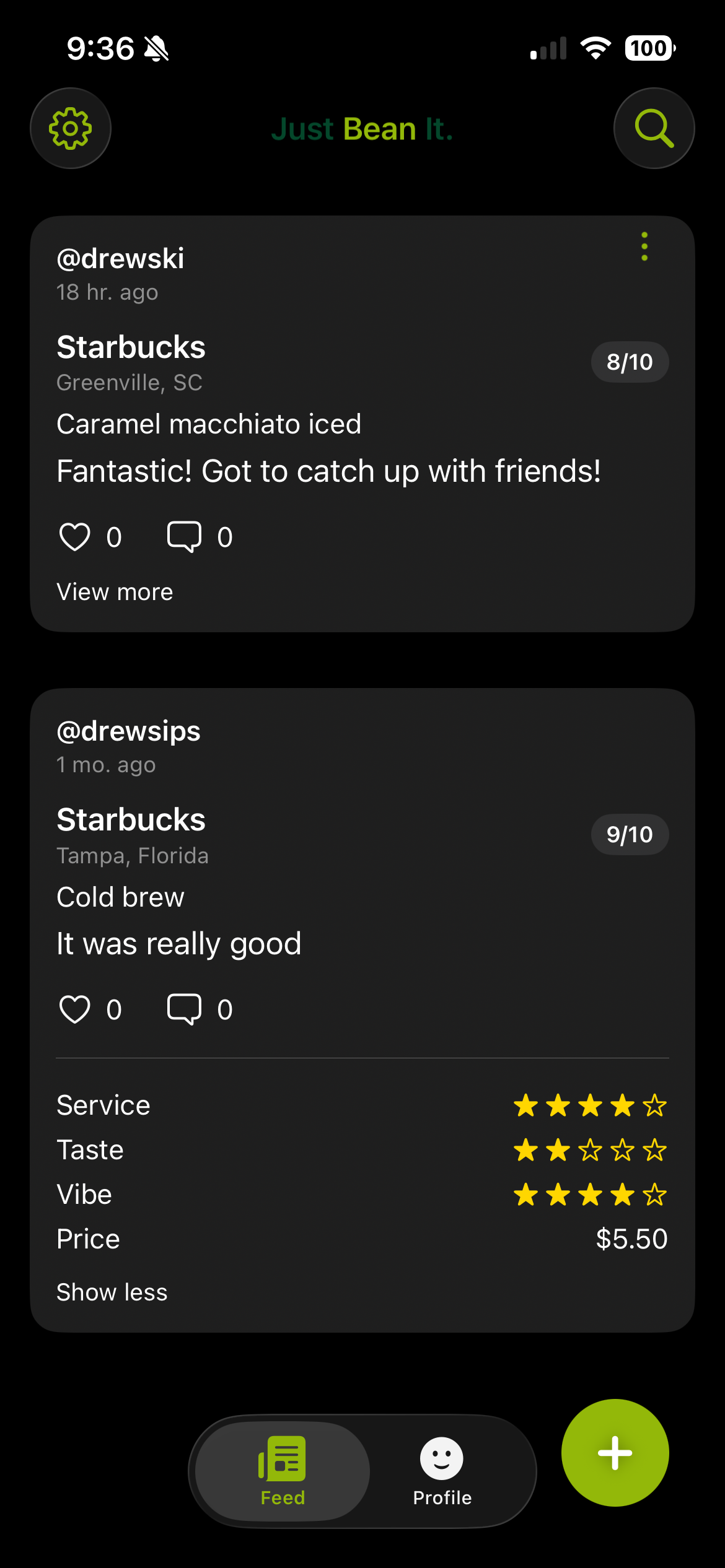Open the search magnifier

(654, 128)
